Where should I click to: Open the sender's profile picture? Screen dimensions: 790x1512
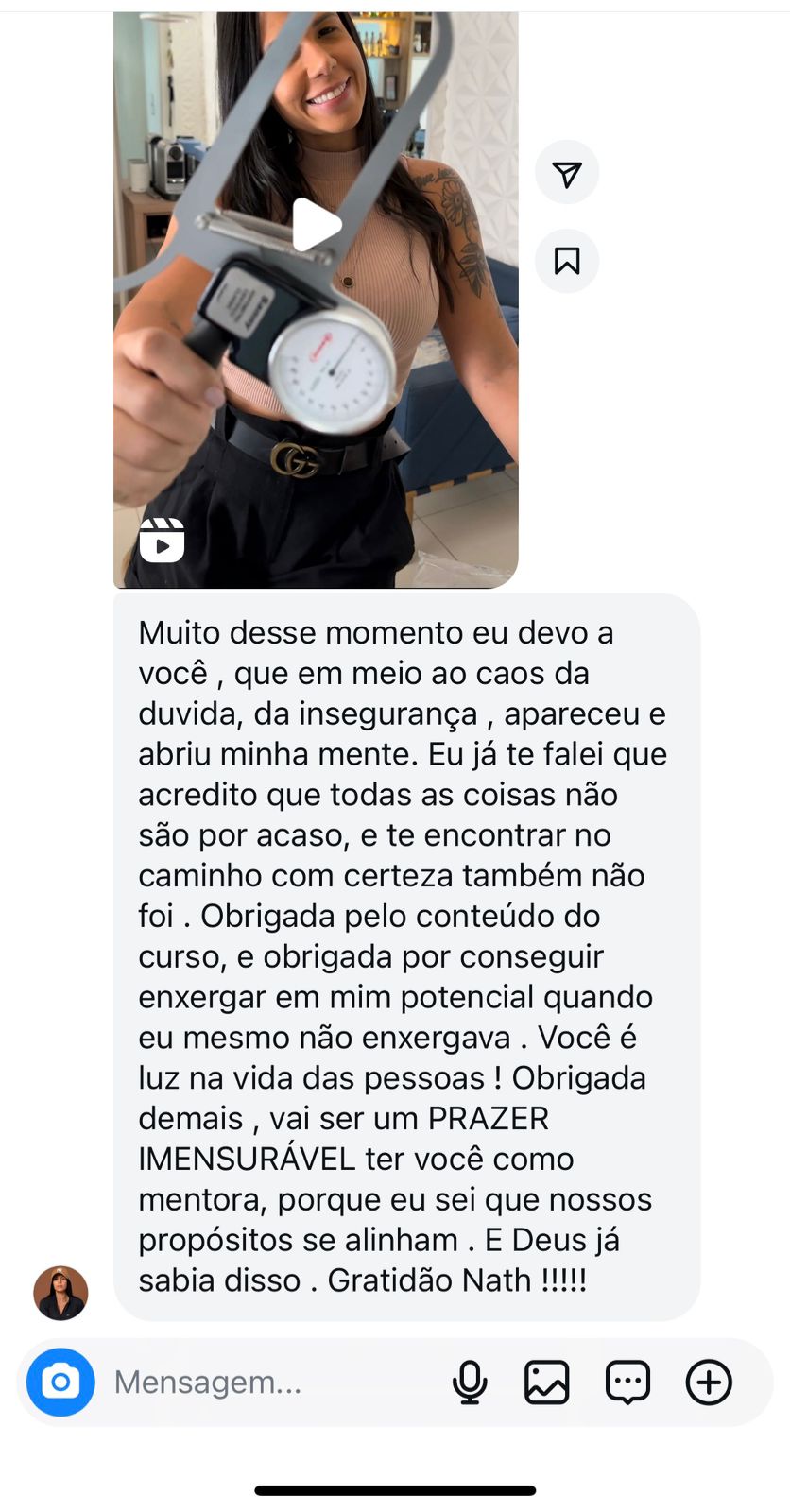click(60, 1292)
